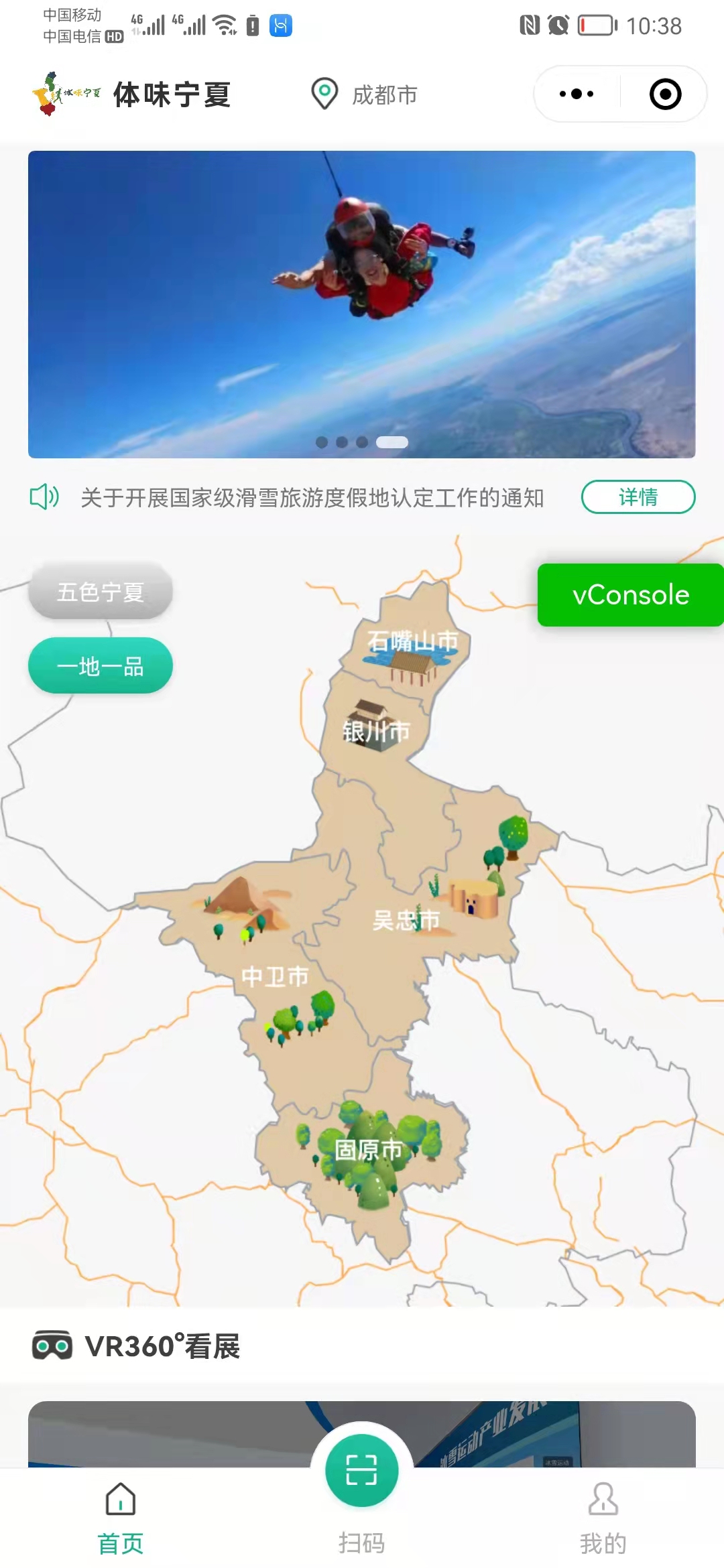
Task: Select 固原市 on the map
Action: (x=368, y=1150)
